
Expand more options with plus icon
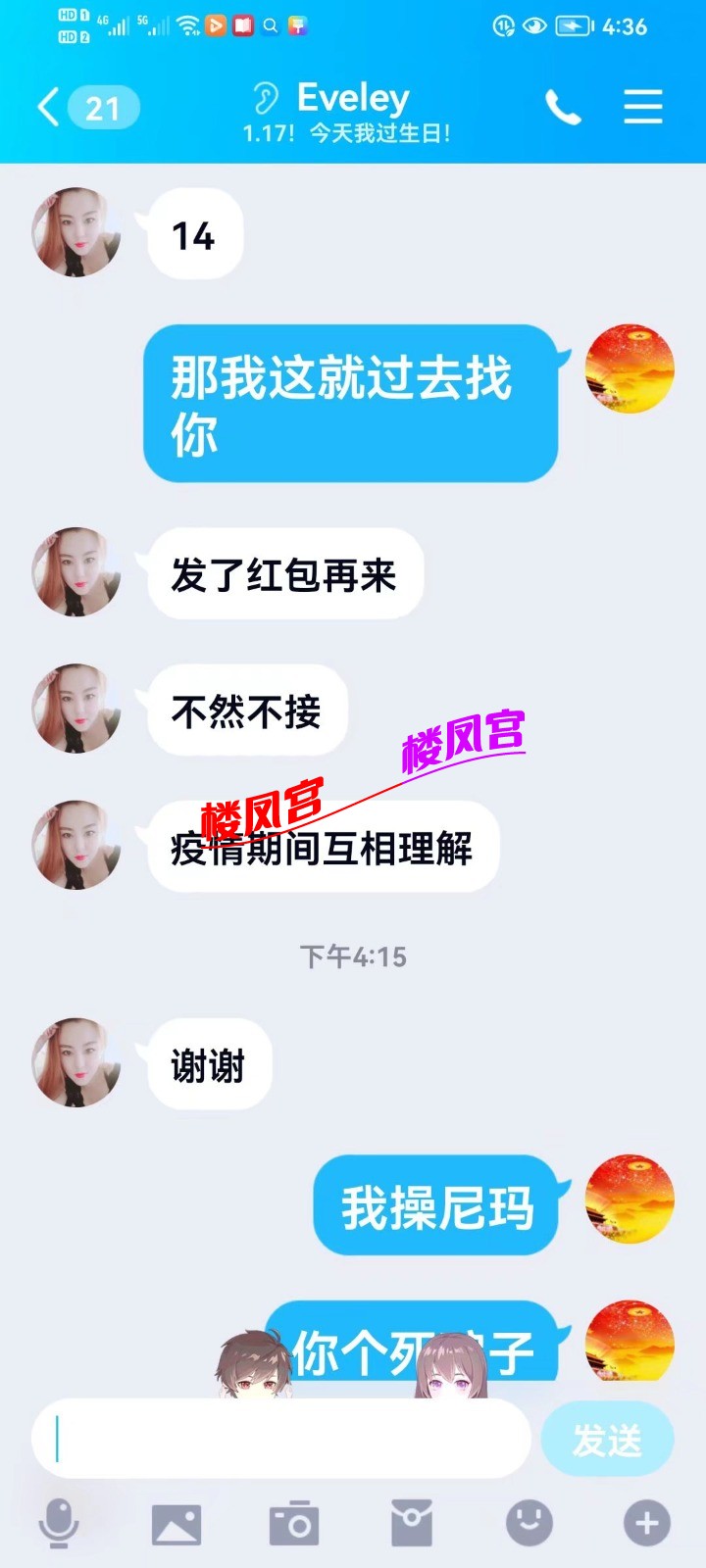pos(647,1523)
